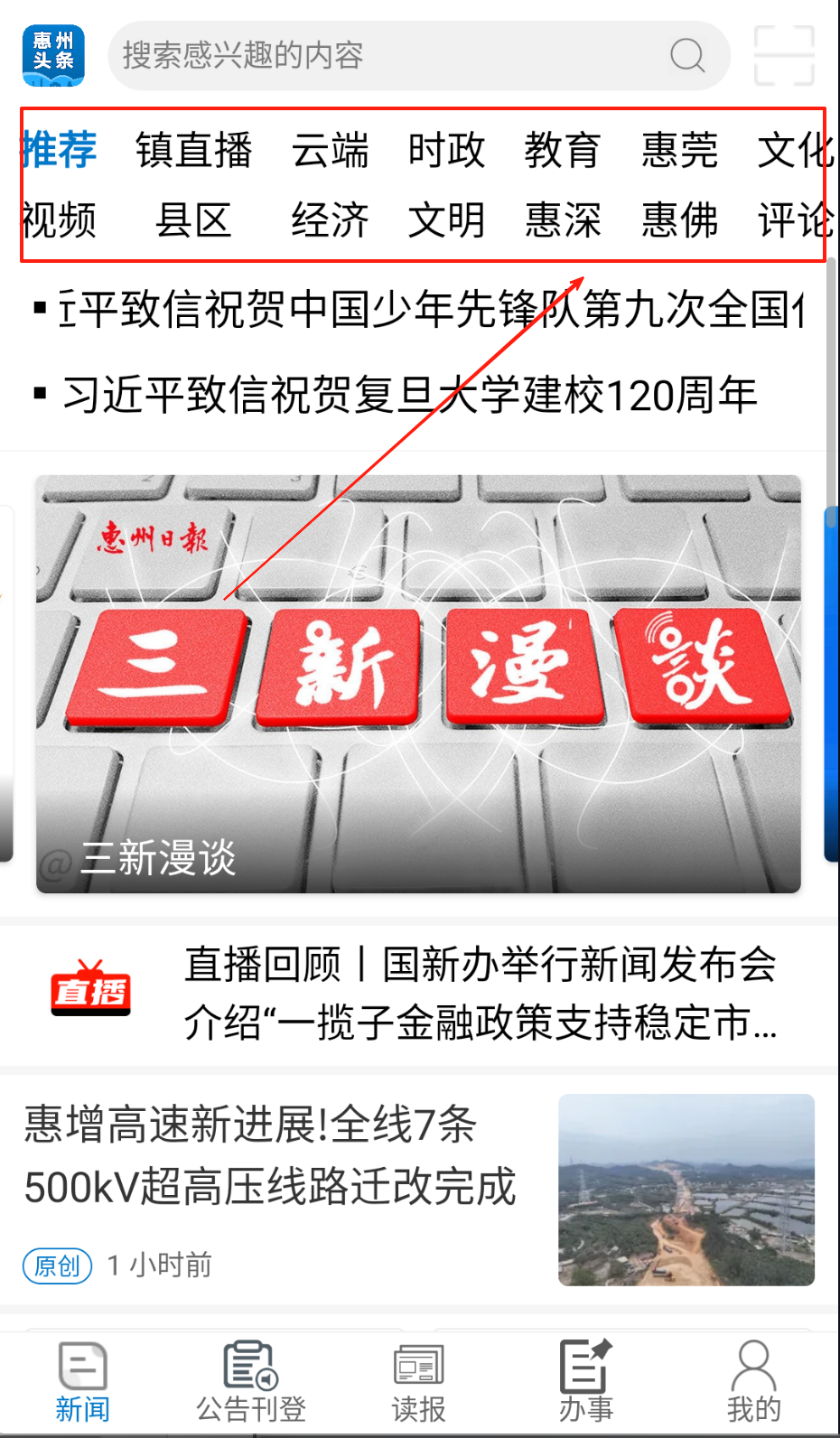Select the 经济 tab
The width and height of the screenshot is (840, 1438).
[330, 220]
